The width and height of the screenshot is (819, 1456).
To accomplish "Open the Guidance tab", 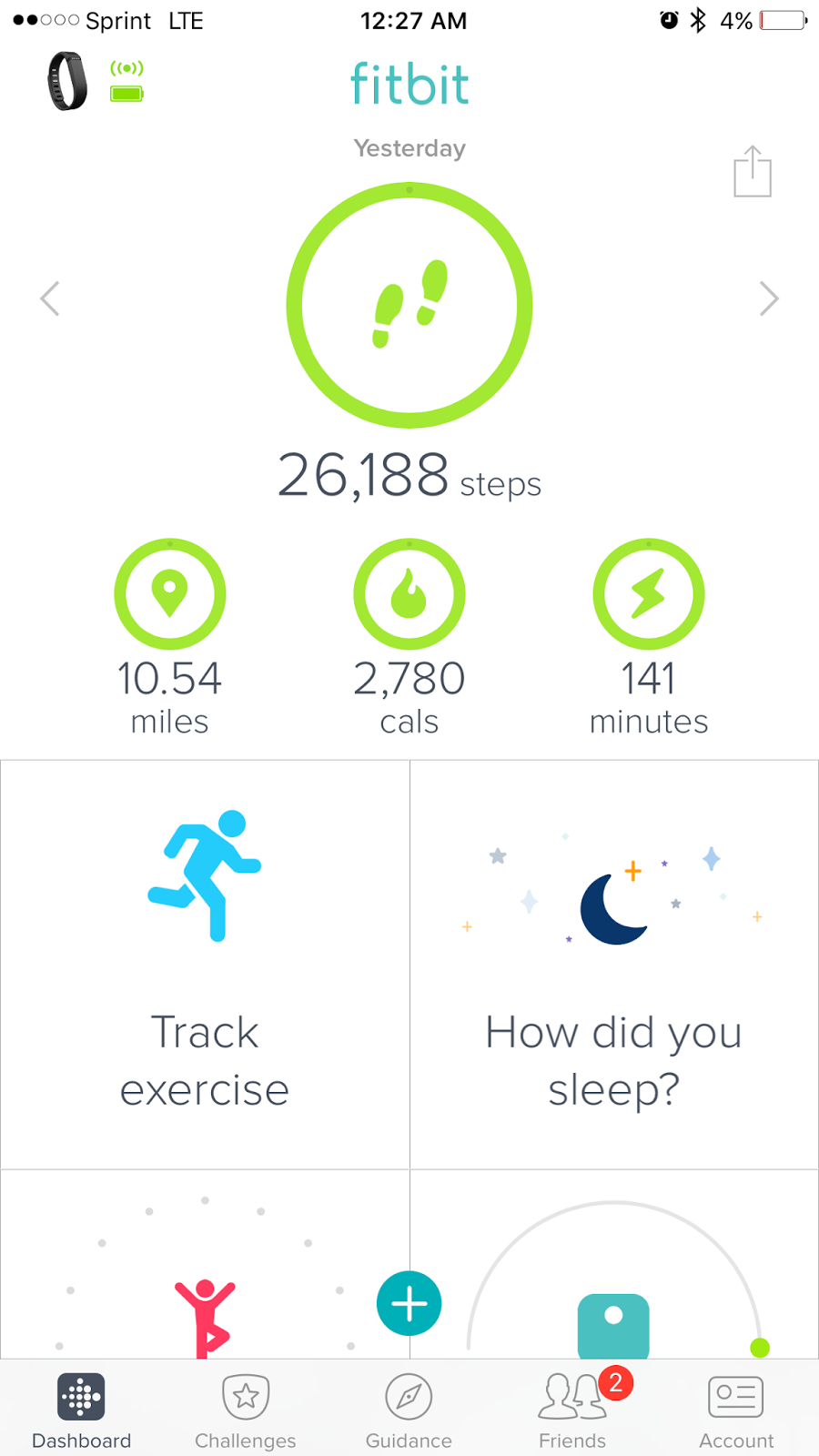I will click(x=409, y=1410).
